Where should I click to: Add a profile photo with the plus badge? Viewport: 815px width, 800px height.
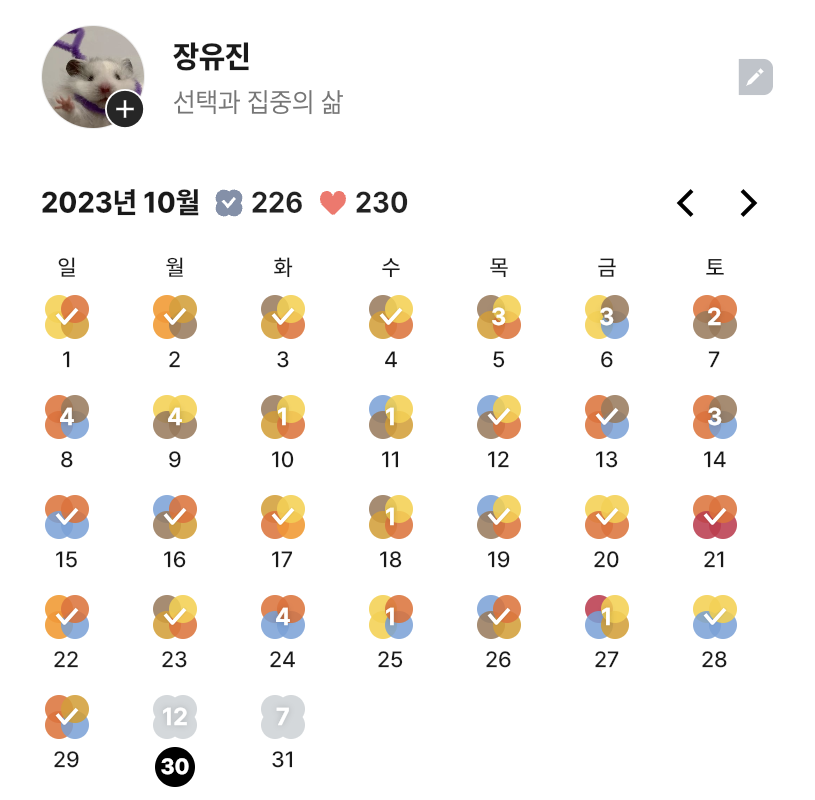coord(124,109)
